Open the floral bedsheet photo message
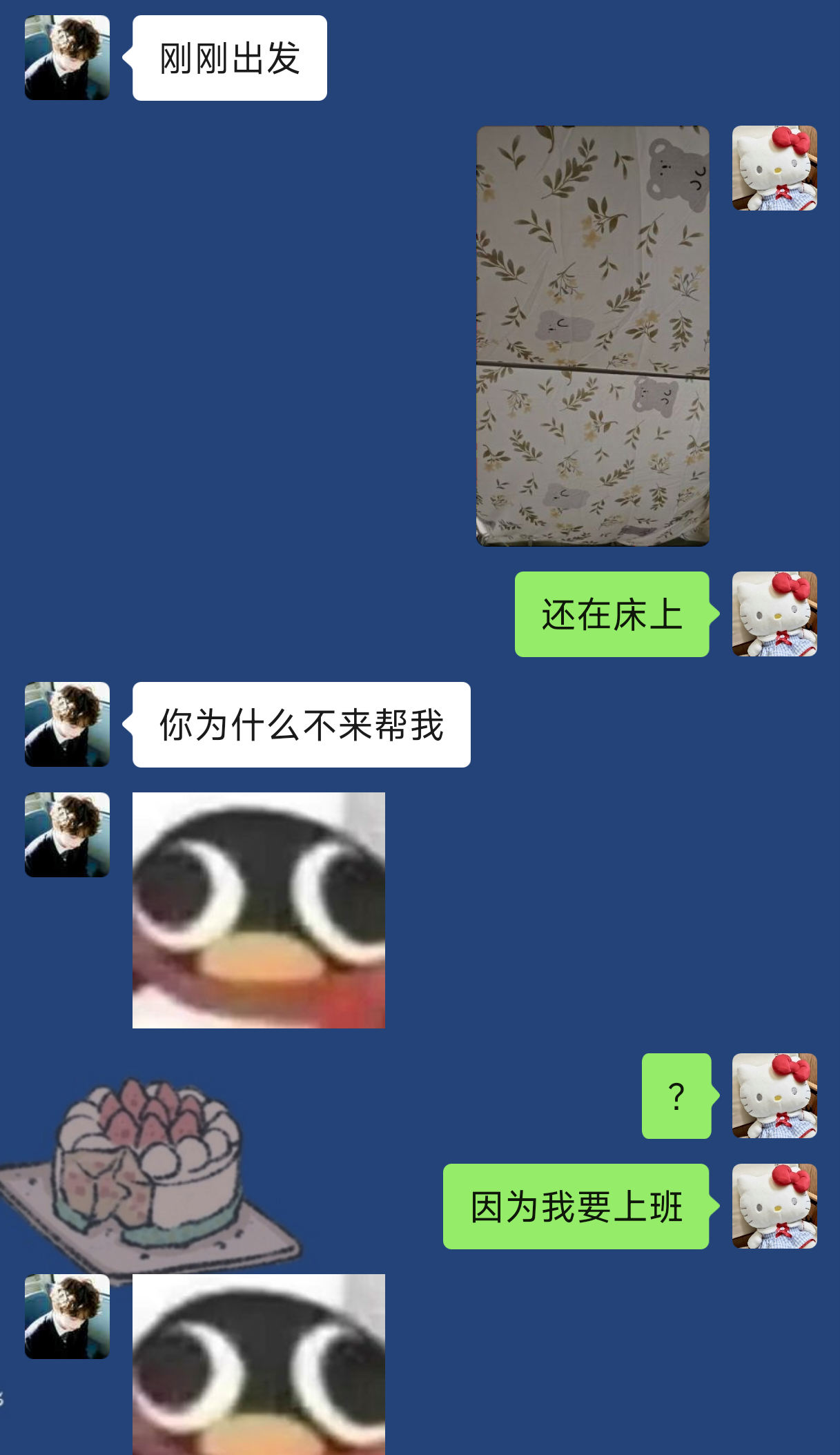The height and width of the screenshot is (1455, 840). pyautogui.click(x=592, y=335)
